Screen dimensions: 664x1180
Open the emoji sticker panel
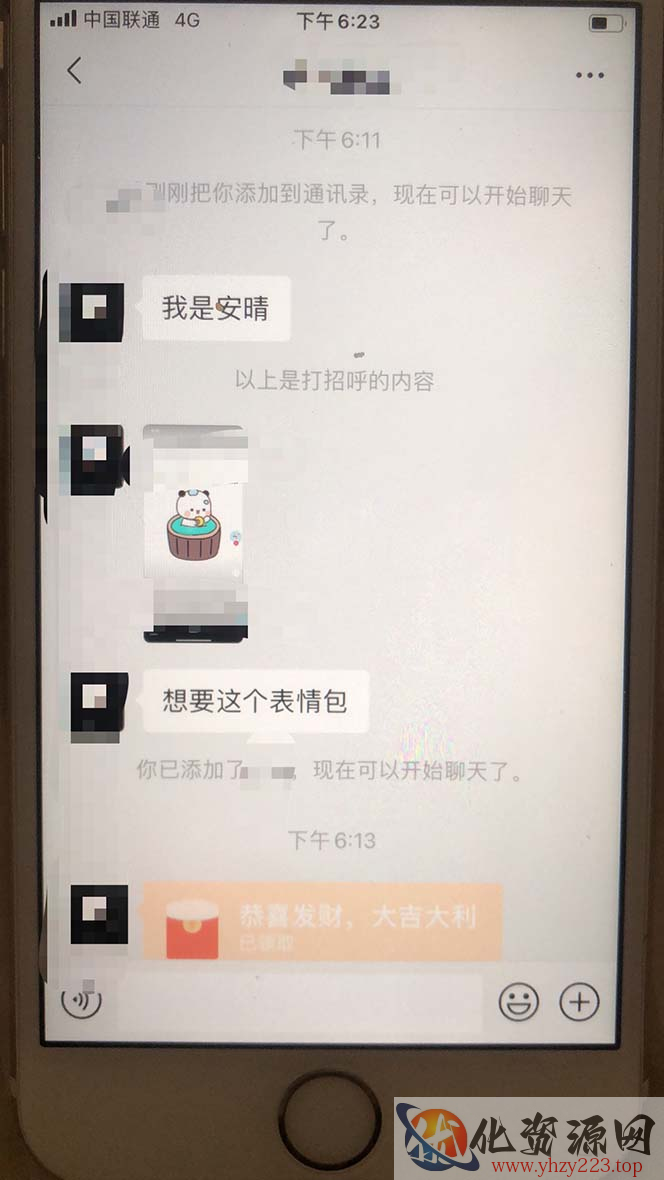click(x=519, y=1002)
